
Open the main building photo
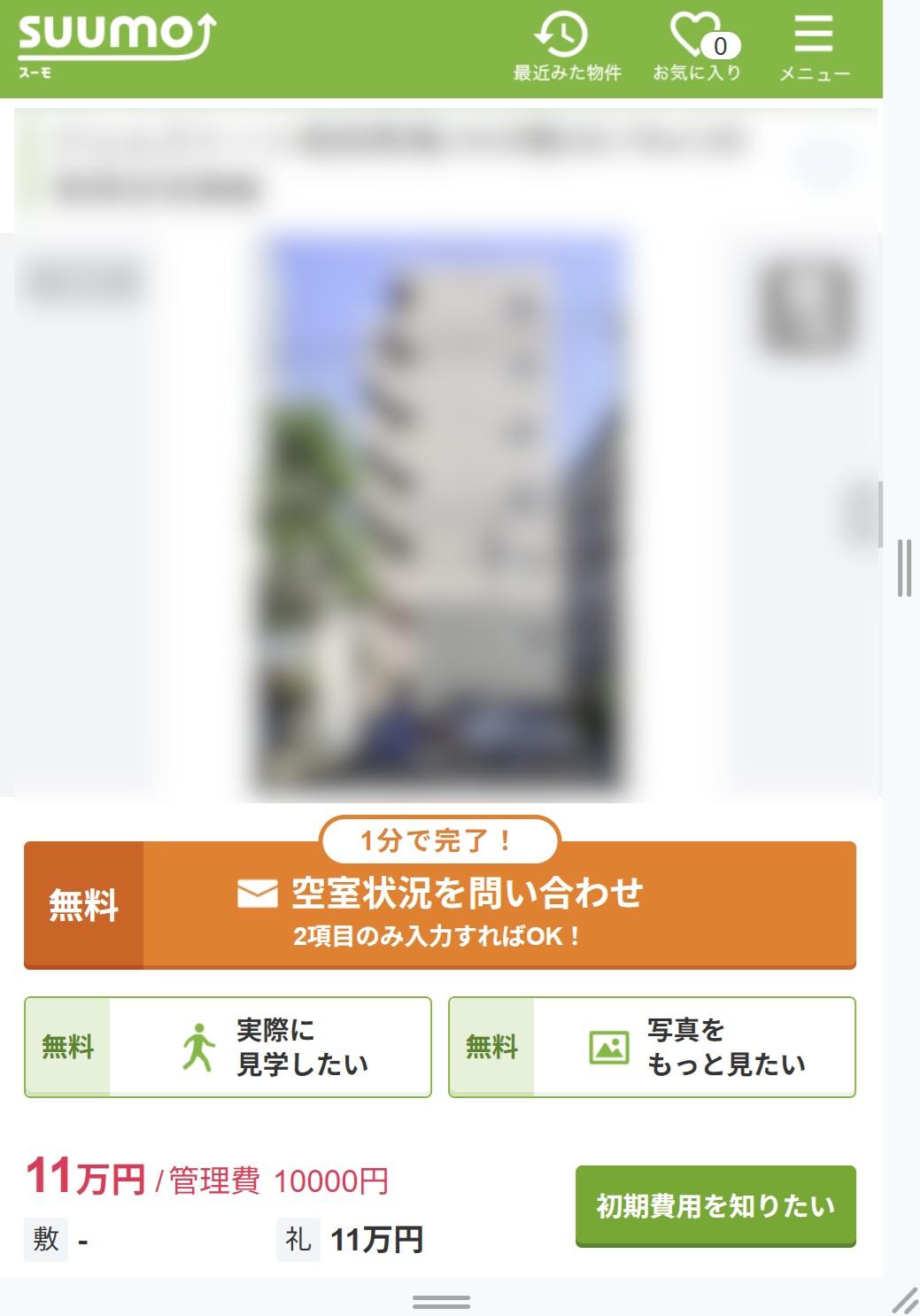coord(440,515)
